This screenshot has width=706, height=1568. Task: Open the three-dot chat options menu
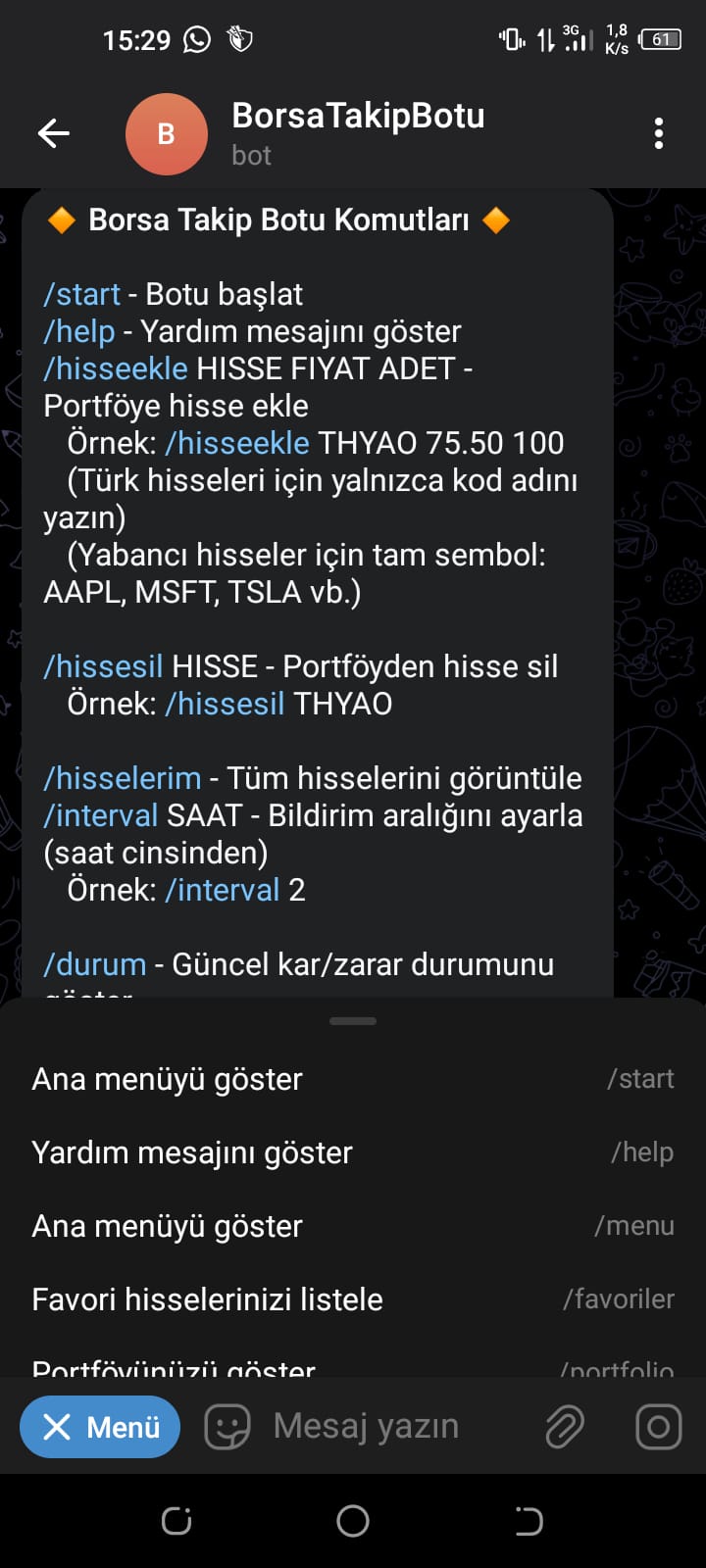658,133
